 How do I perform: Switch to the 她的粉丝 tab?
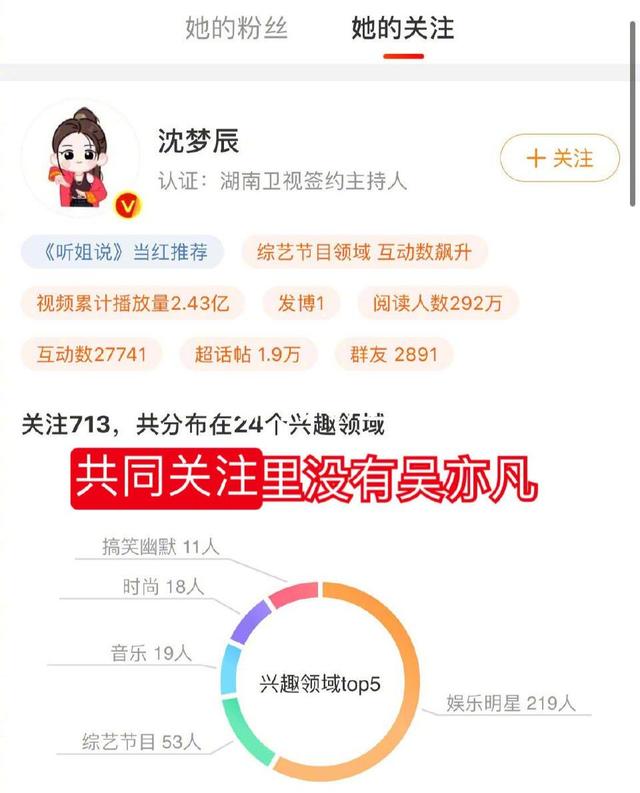236,28
